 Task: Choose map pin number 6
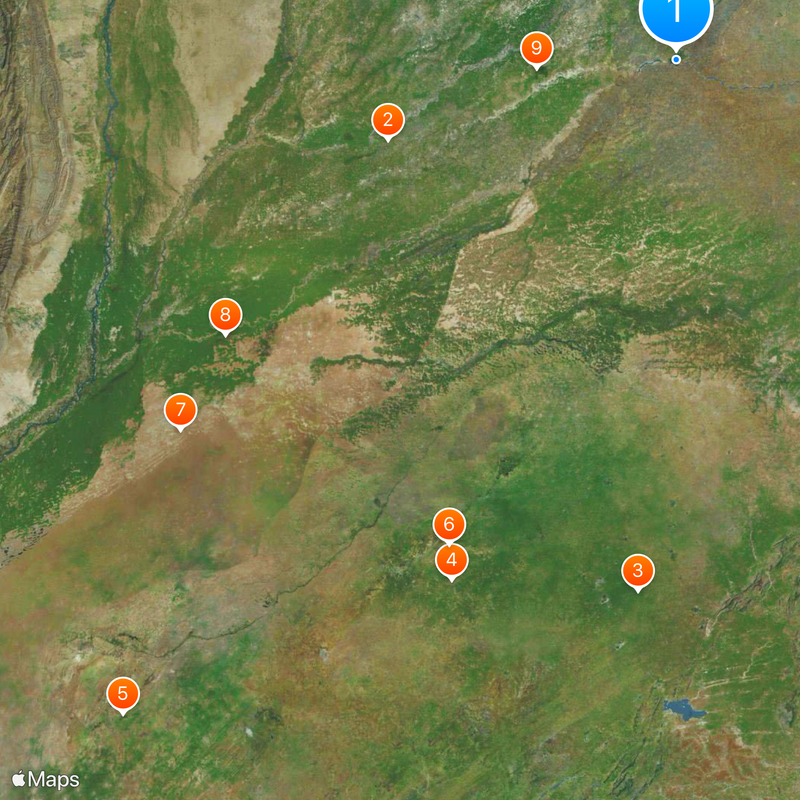click(449, 523)
